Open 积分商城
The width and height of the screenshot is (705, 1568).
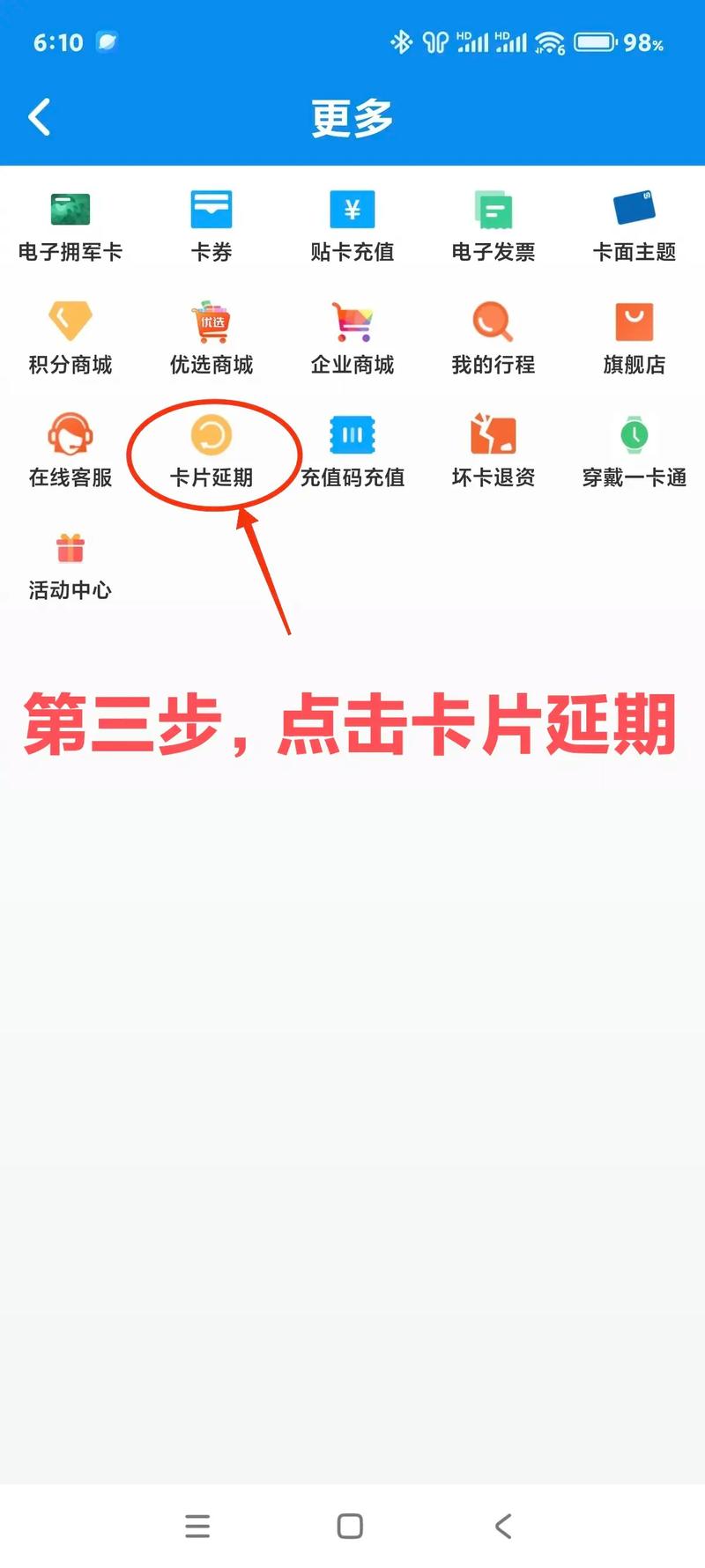pyautogui.click(x=70, y=339)
